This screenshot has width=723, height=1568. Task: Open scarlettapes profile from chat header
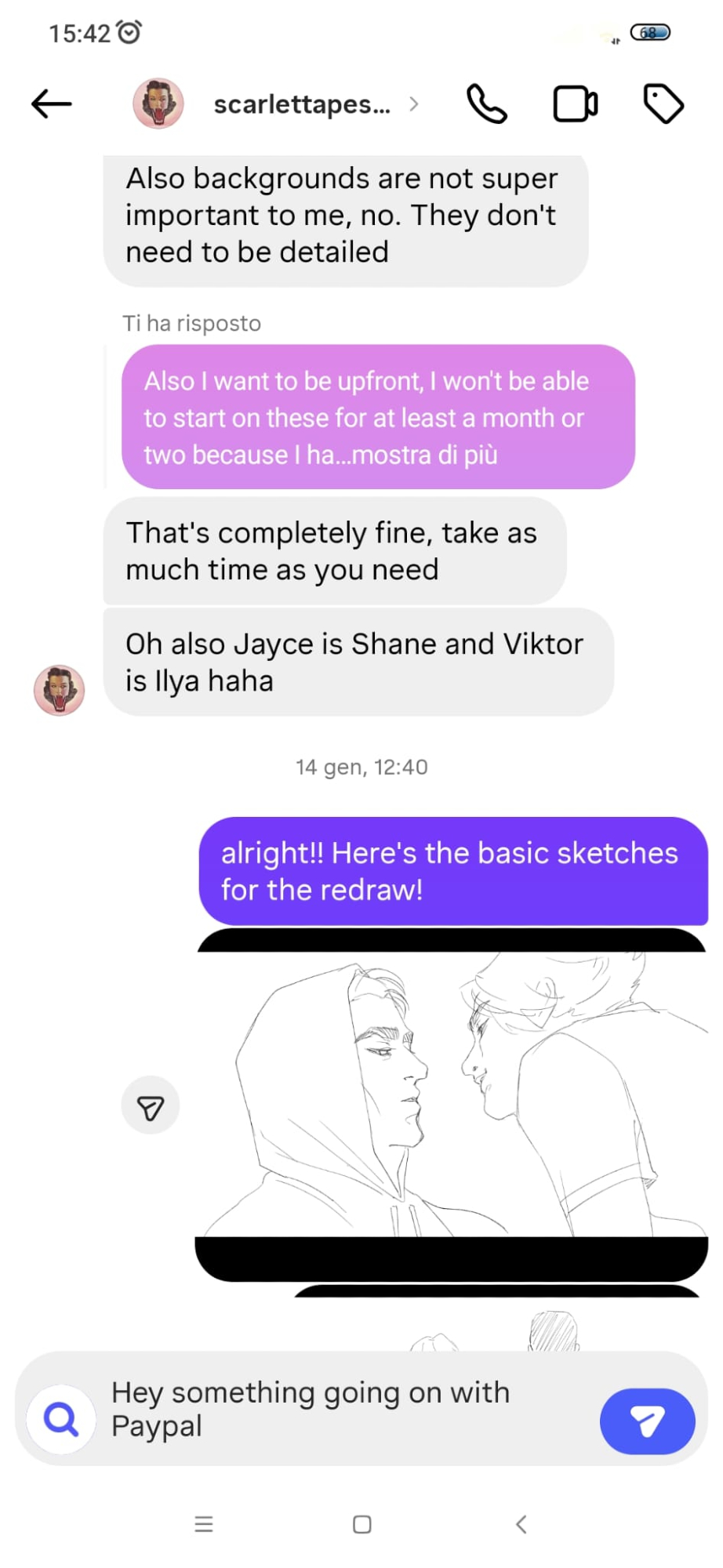point(302,104)
